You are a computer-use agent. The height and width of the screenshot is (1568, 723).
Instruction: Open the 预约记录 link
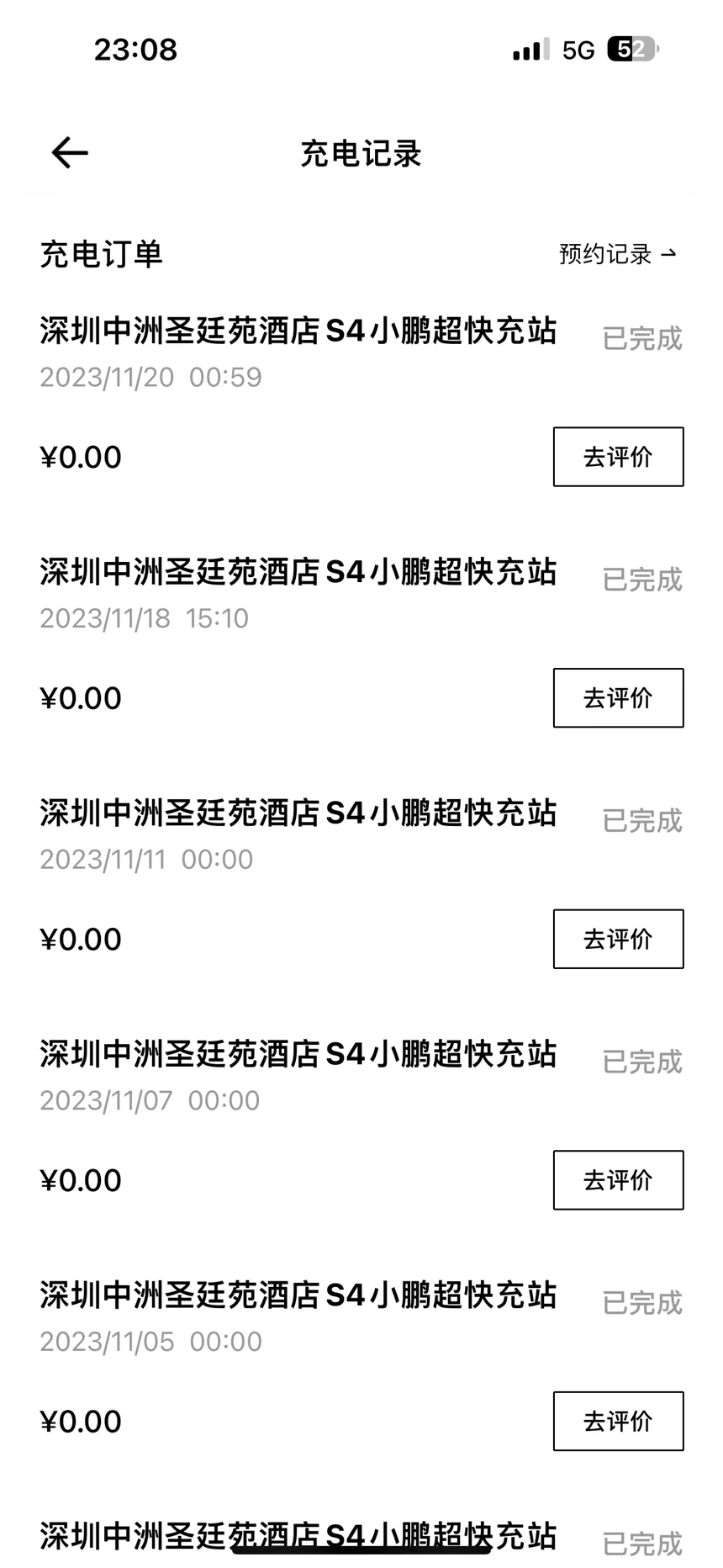point(618,254)
